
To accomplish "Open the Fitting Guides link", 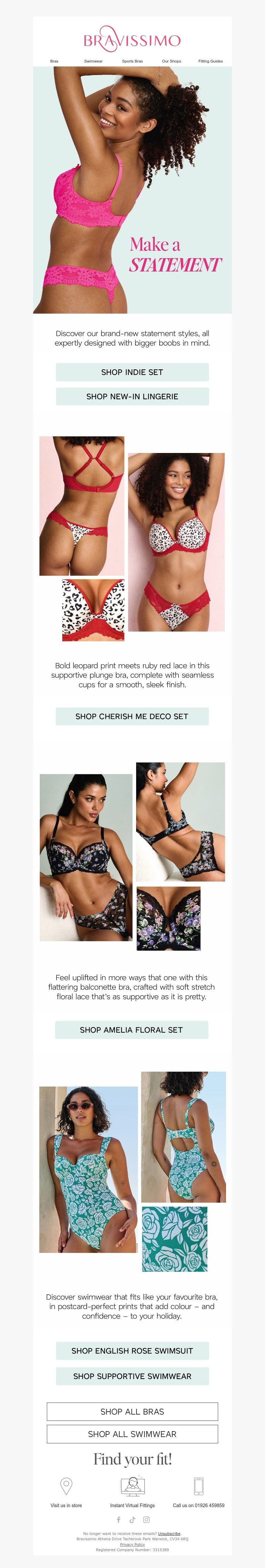I will pyautogui.click(x=210, y=61).
